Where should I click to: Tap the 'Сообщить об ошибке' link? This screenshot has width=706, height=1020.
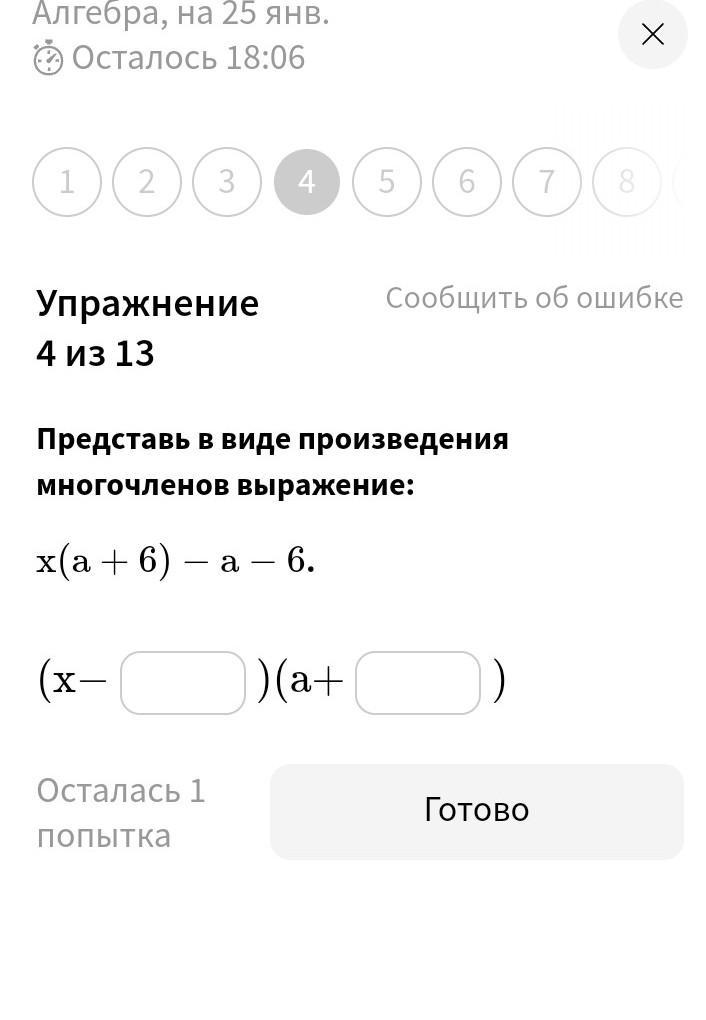pos(534,298)
